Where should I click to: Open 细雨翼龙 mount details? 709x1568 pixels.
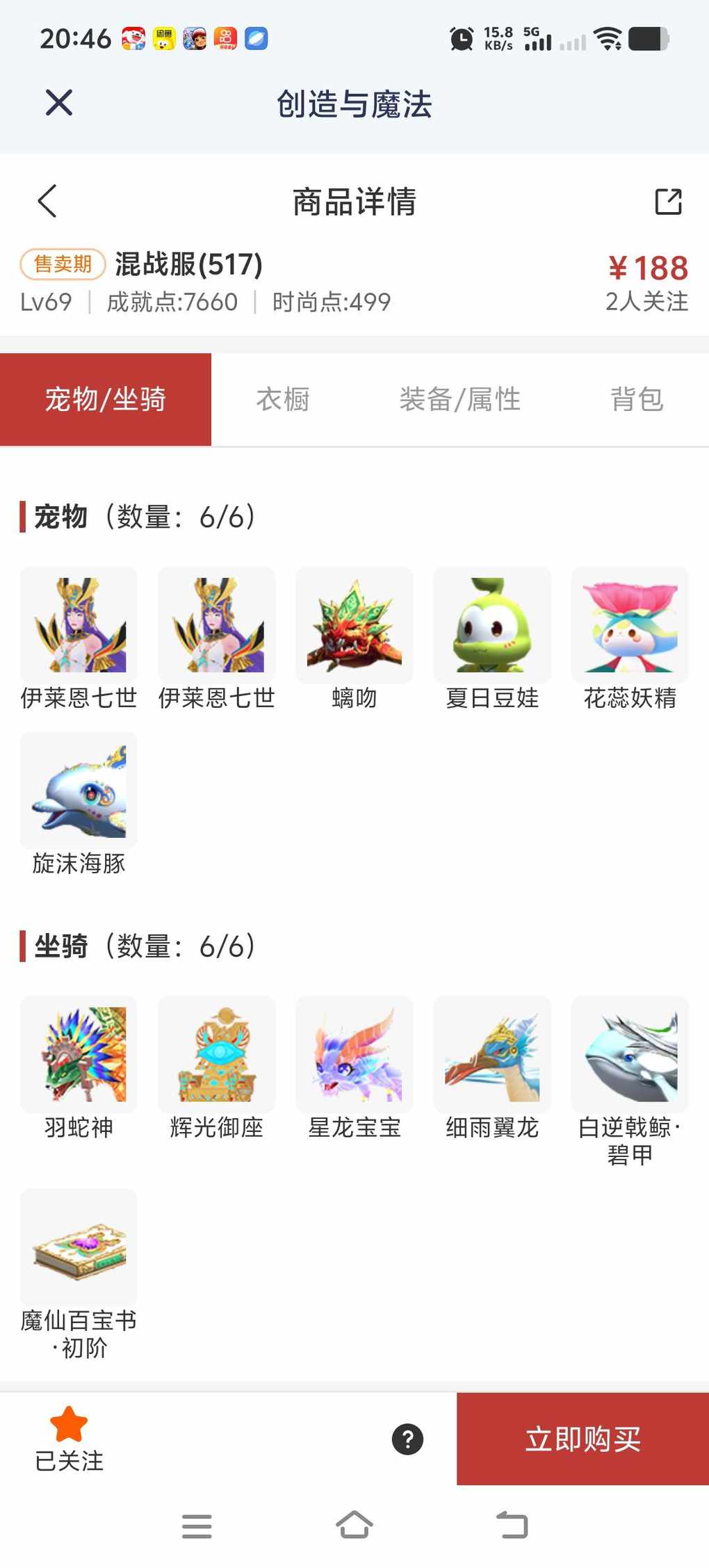point(492,1054)
